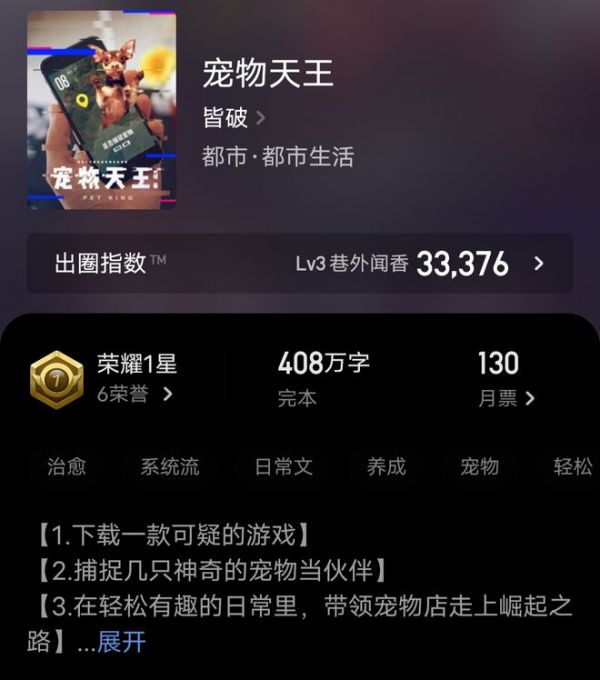View the 6荣誉 honors list
600x680 pixels.
(x=136, y=394)
